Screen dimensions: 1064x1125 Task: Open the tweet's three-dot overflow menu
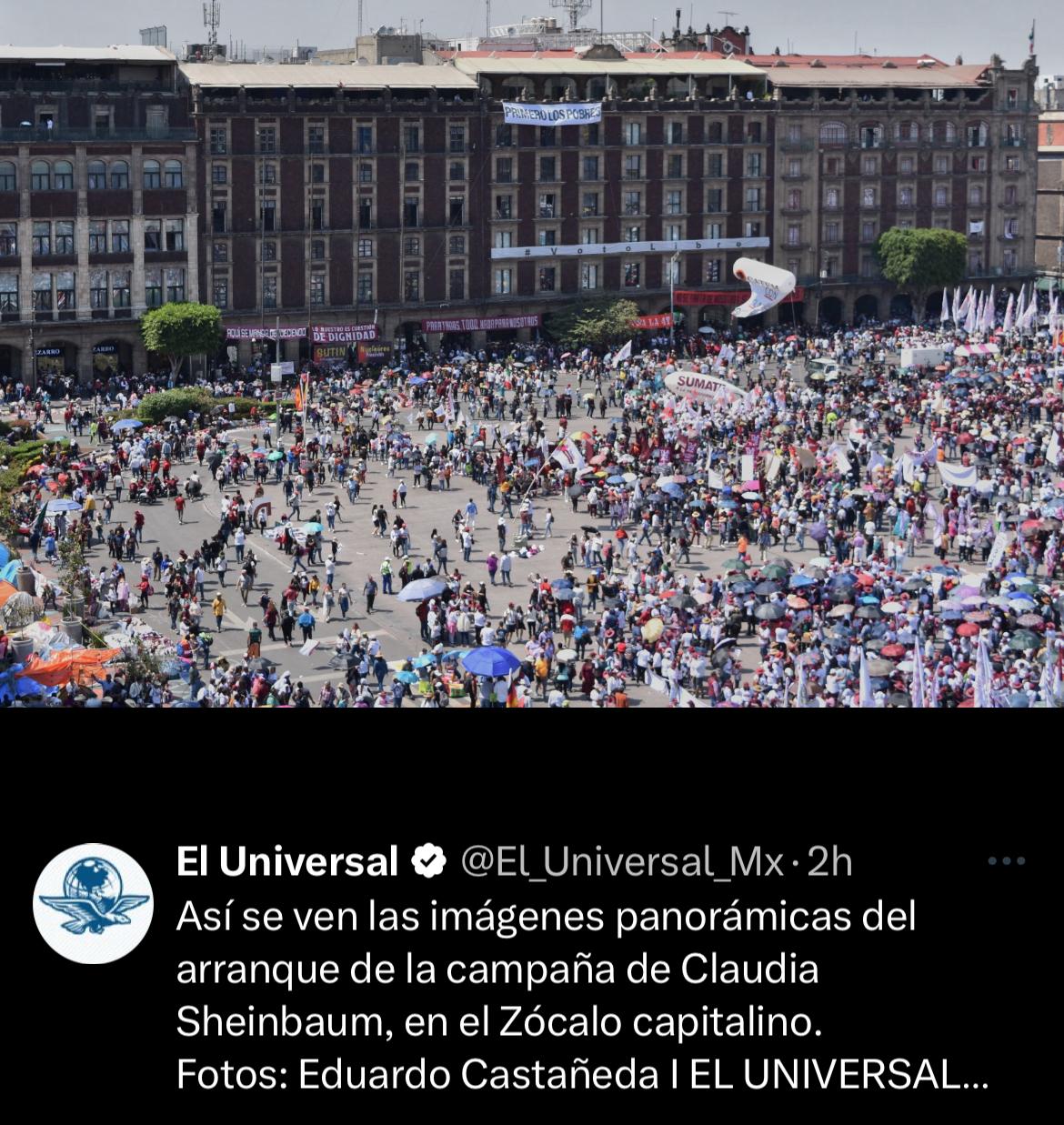pyautogui.click(x=1006, y=861)
